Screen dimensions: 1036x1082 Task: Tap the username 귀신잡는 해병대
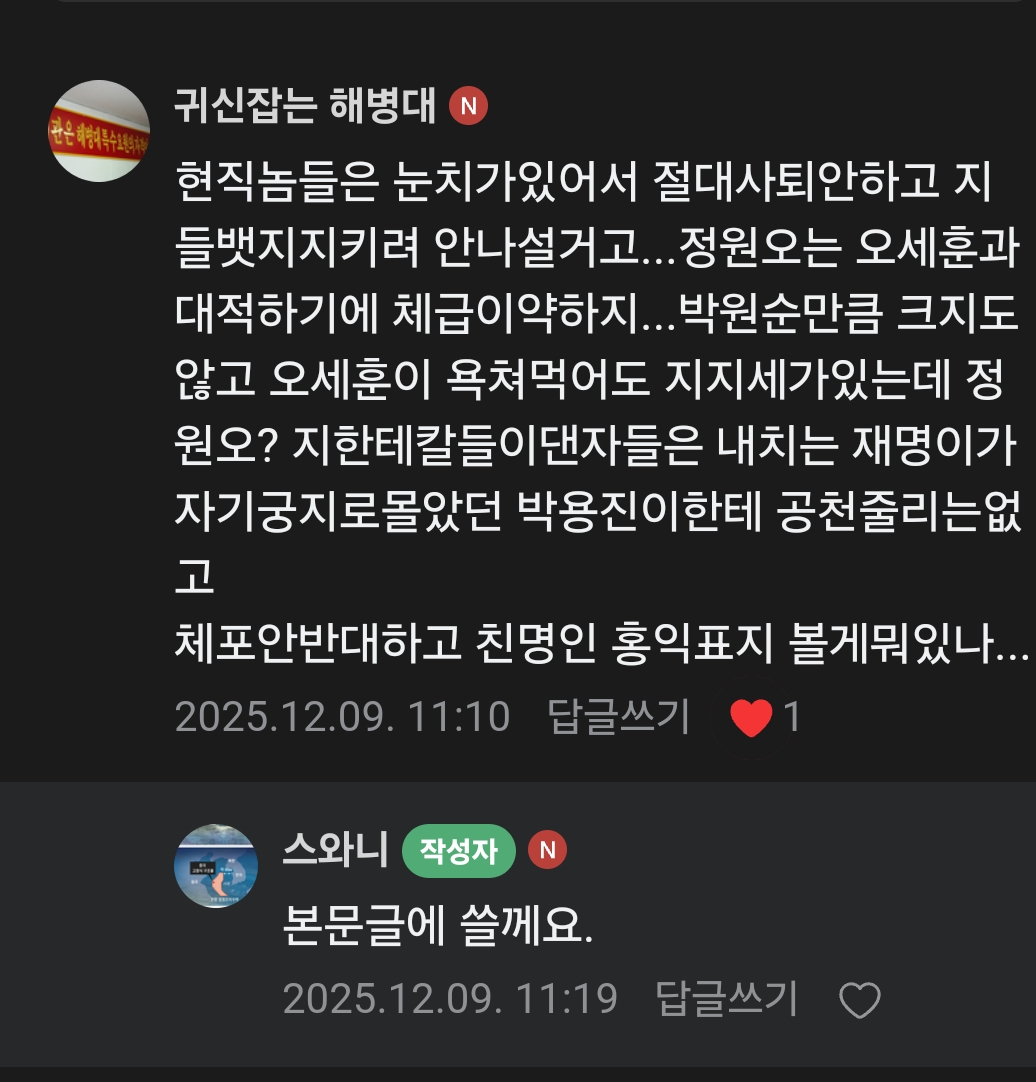click(305, 106)
